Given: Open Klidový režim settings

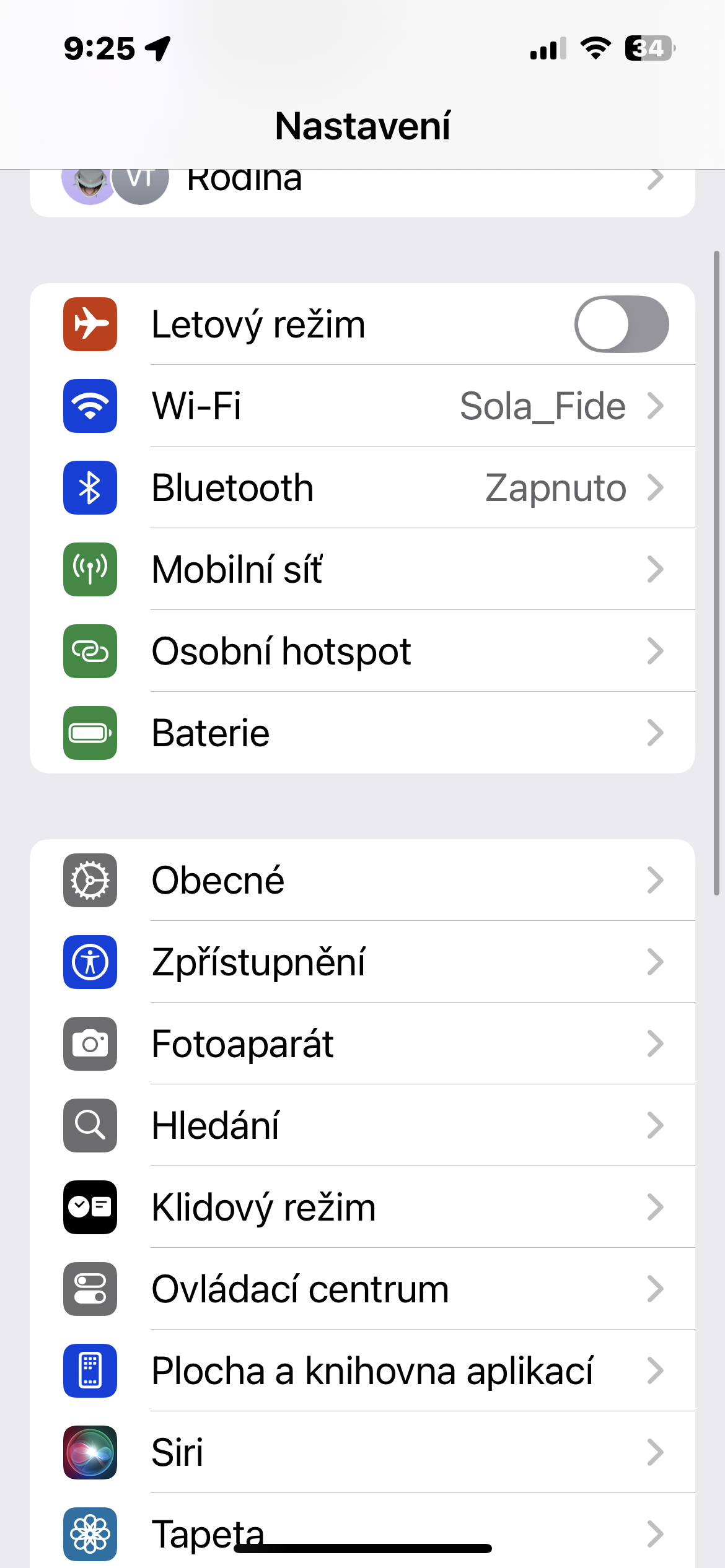Looking at the screenshot, I should click(362, 1208).
